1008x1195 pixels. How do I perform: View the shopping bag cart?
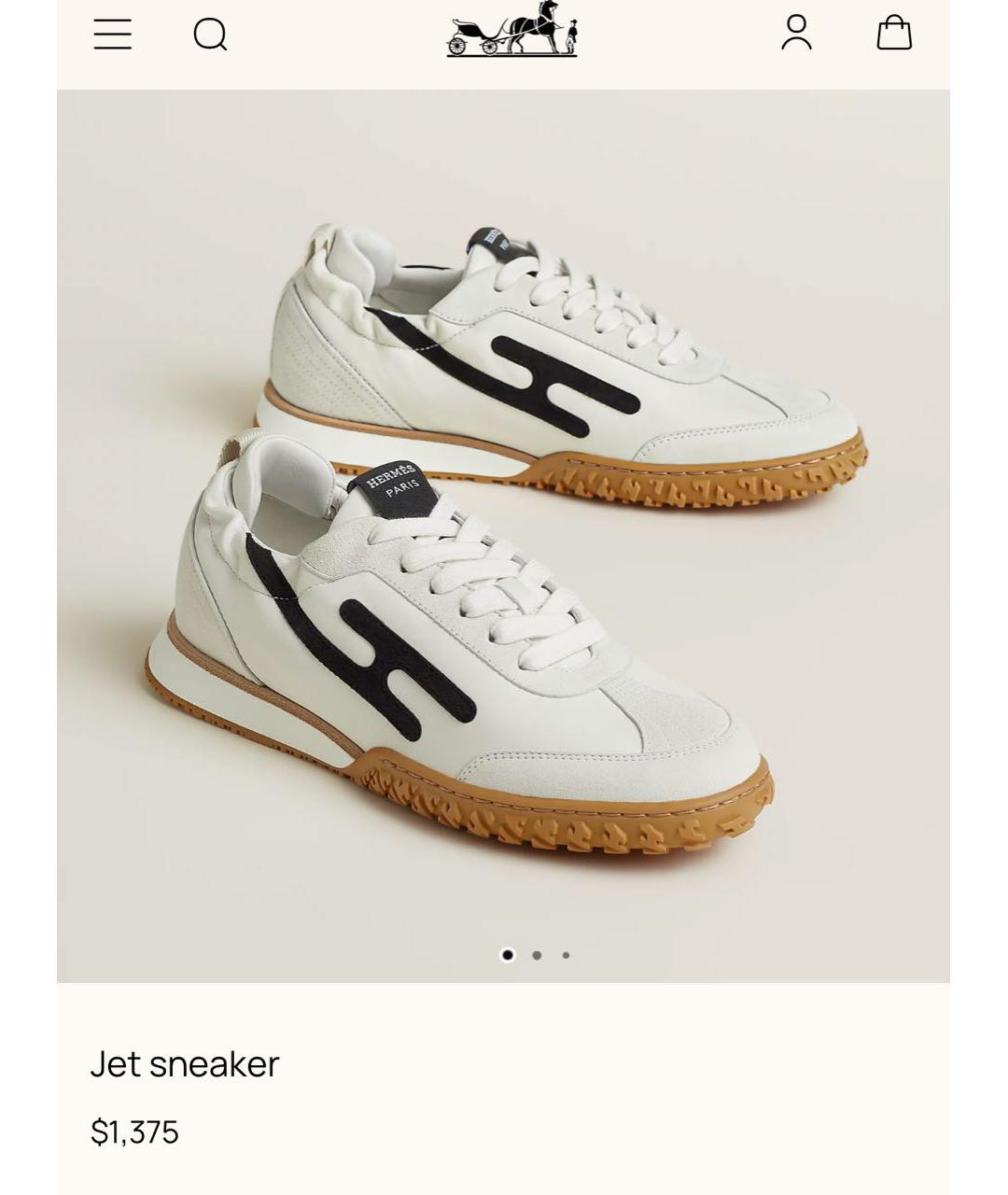tap(893, 33)
